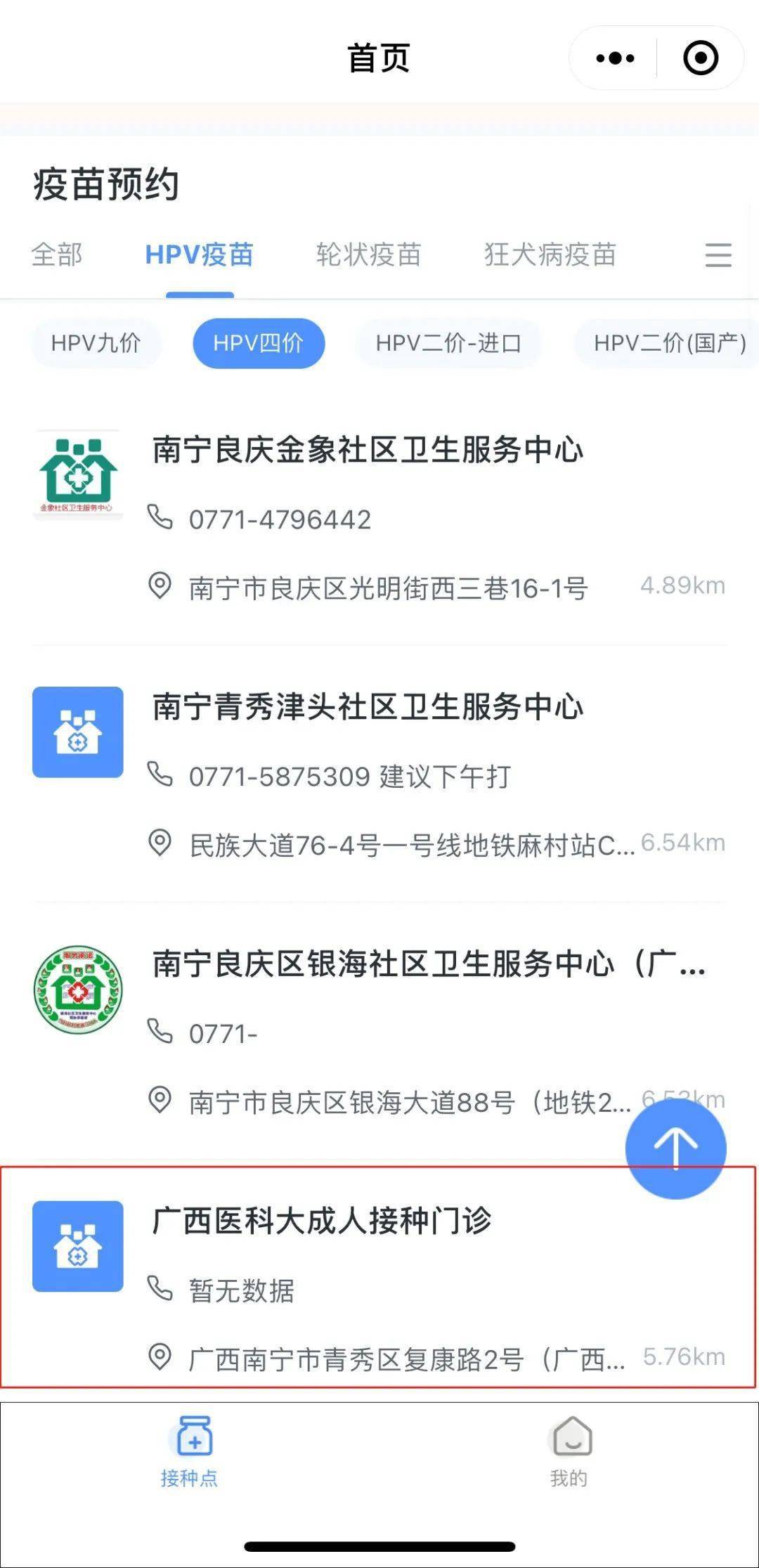The height and width of the screenshot is (1568, 759).
Task: Expand the vaccine category list menu
Action: (x=718, y=254)
